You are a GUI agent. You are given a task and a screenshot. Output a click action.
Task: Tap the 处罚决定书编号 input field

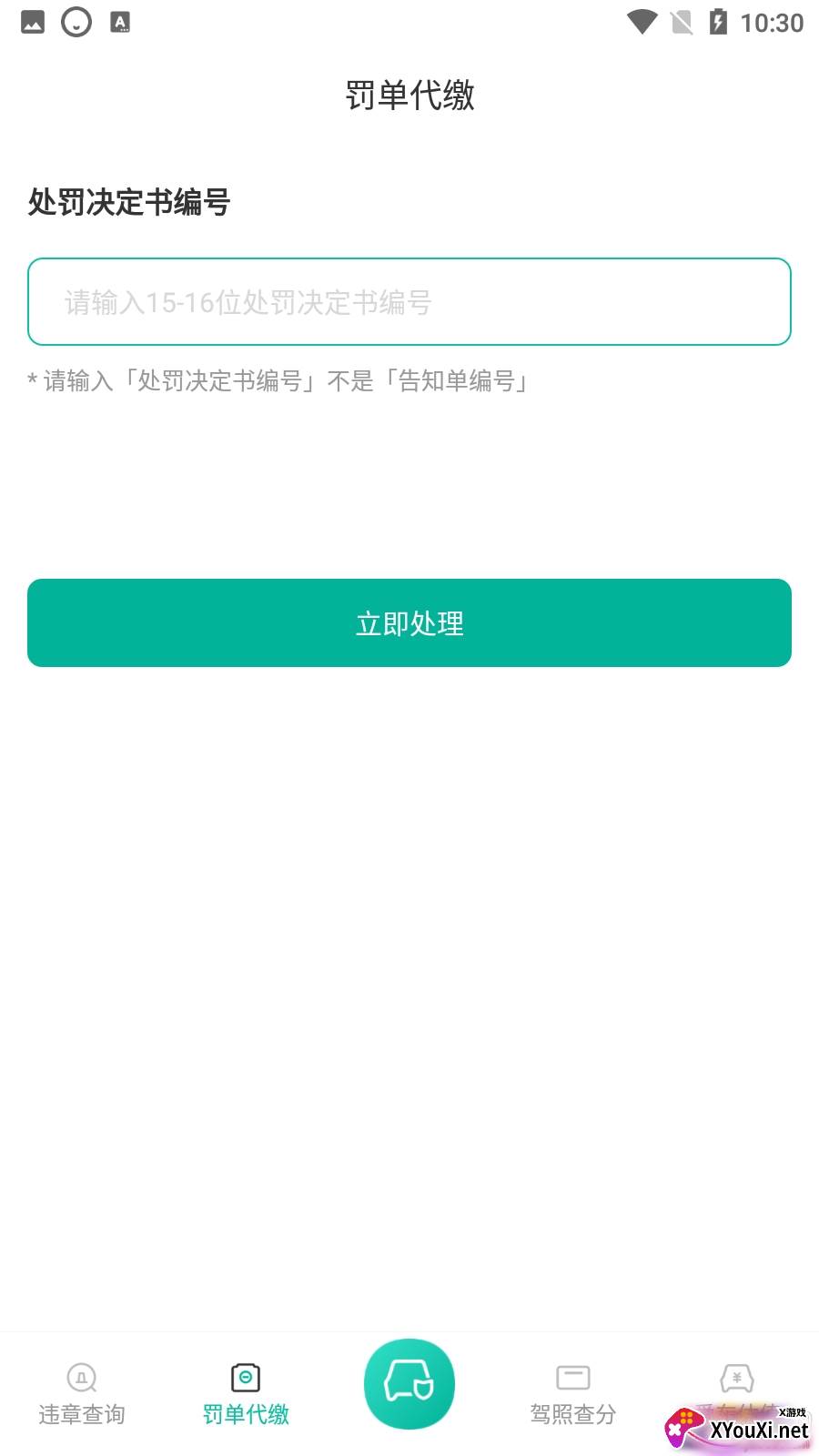coord(409,302)
